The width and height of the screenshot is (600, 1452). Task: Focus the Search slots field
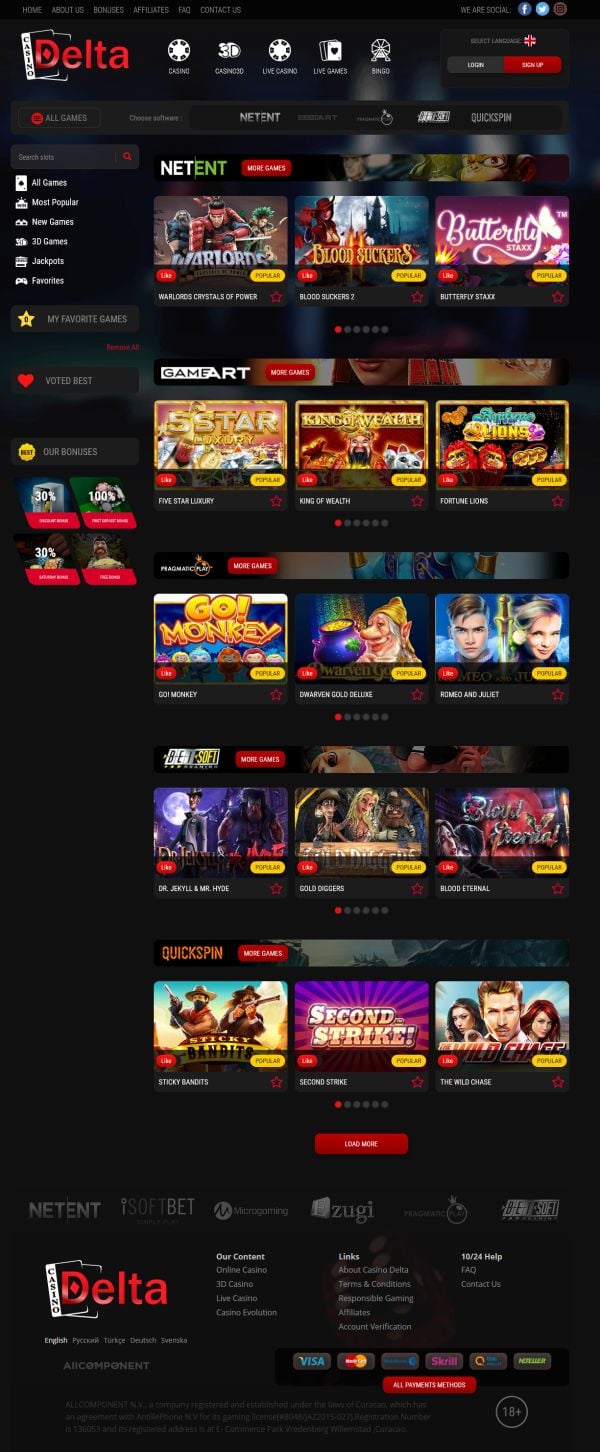(x=65, y=157)
